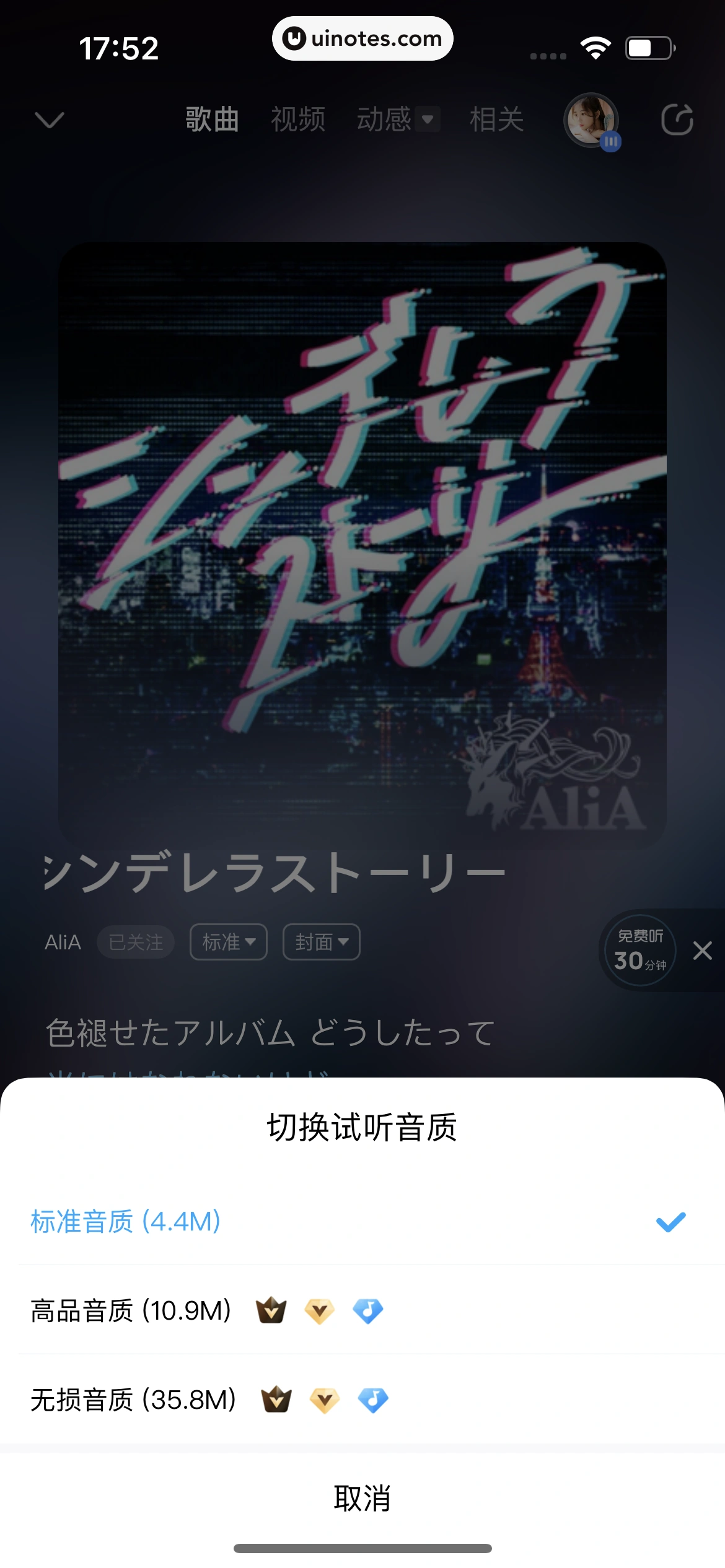Share this song

(677, 120)
